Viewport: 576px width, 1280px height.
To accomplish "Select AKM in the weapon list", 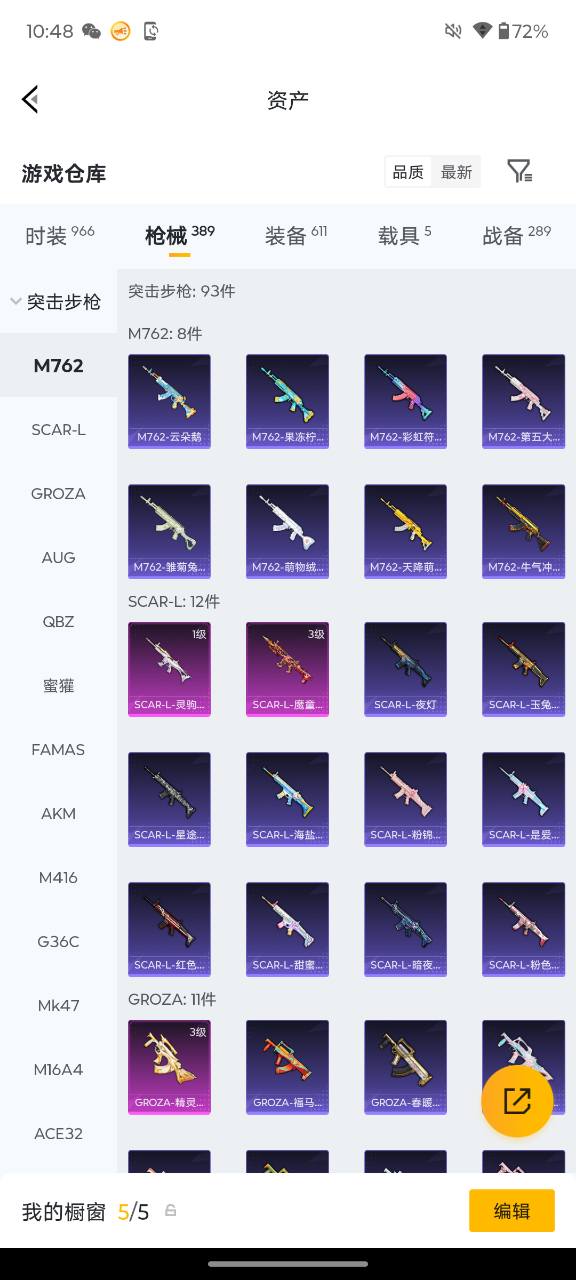I will click(x=58, y=813).
